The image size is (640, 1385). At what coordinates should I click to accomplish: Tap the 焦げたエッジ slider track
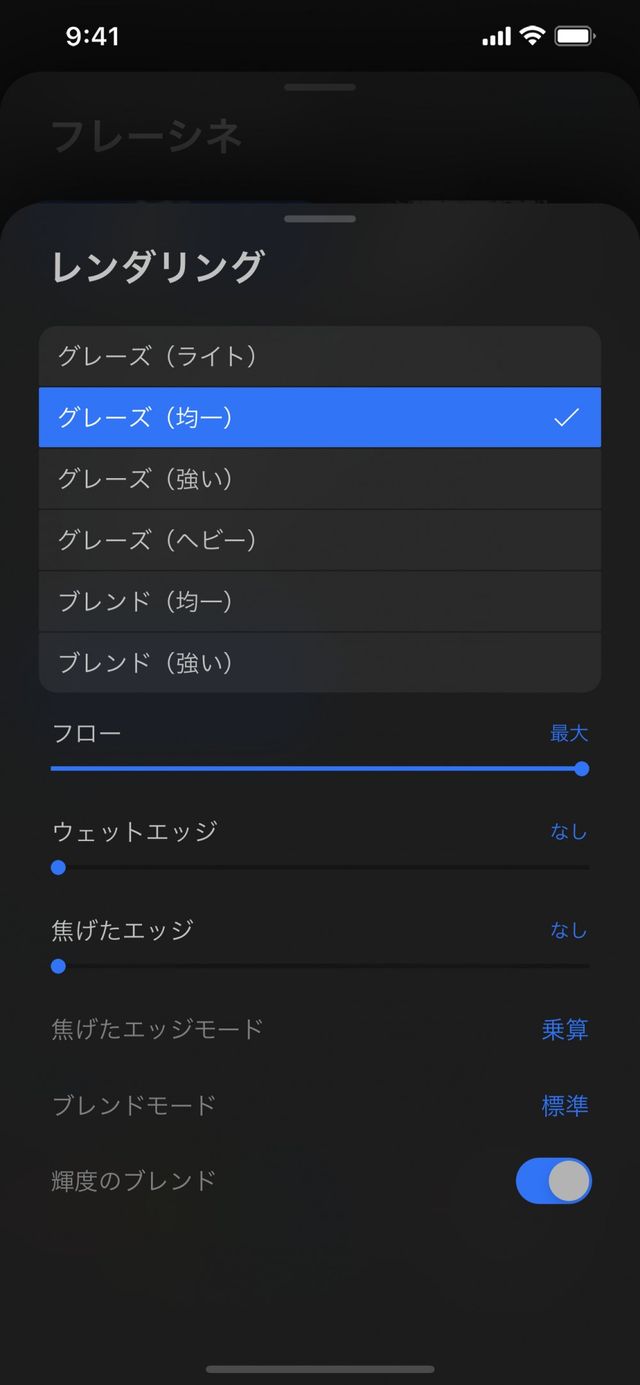click(x=320, y=966)
